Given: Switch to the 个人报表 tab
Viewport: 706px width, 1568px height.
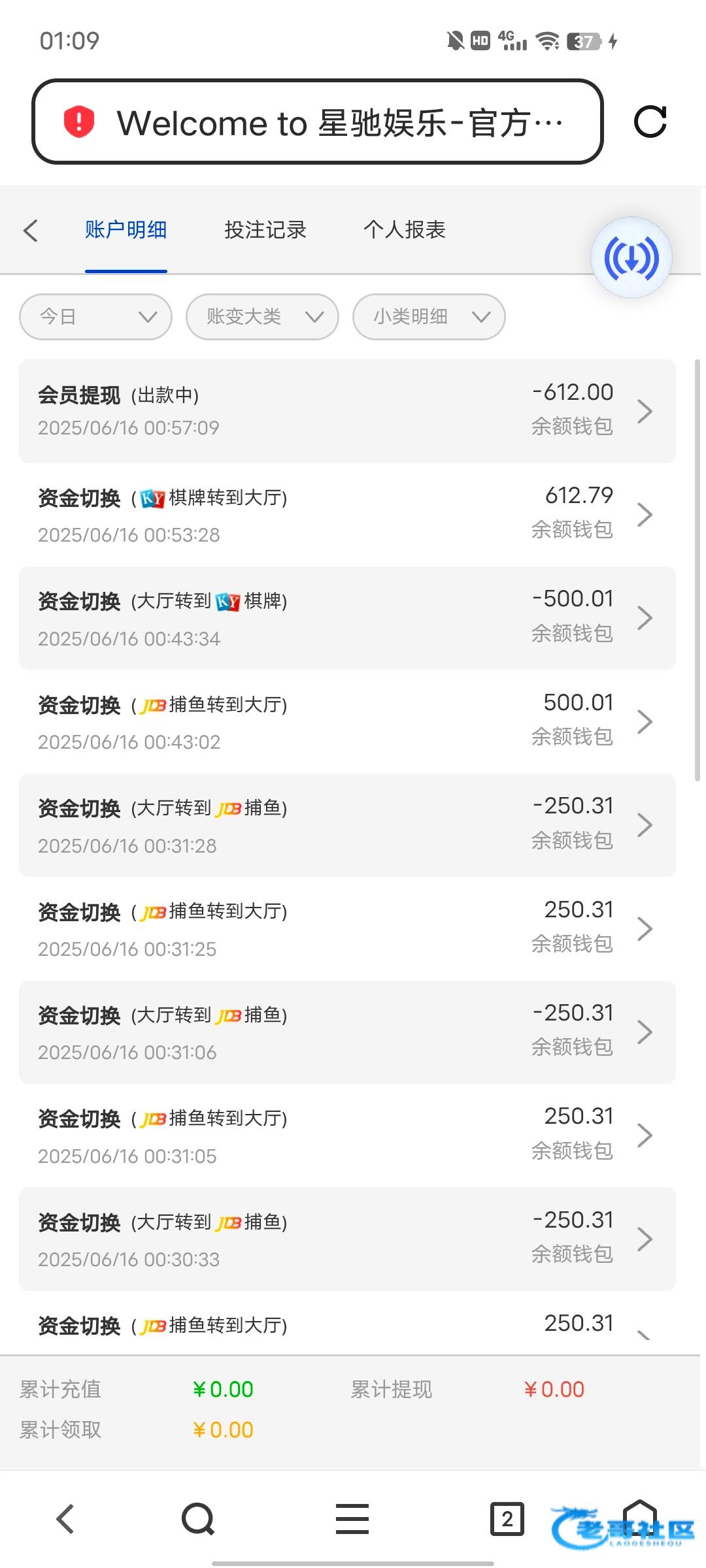Looking at the screenshot, I should click(405, 230).
